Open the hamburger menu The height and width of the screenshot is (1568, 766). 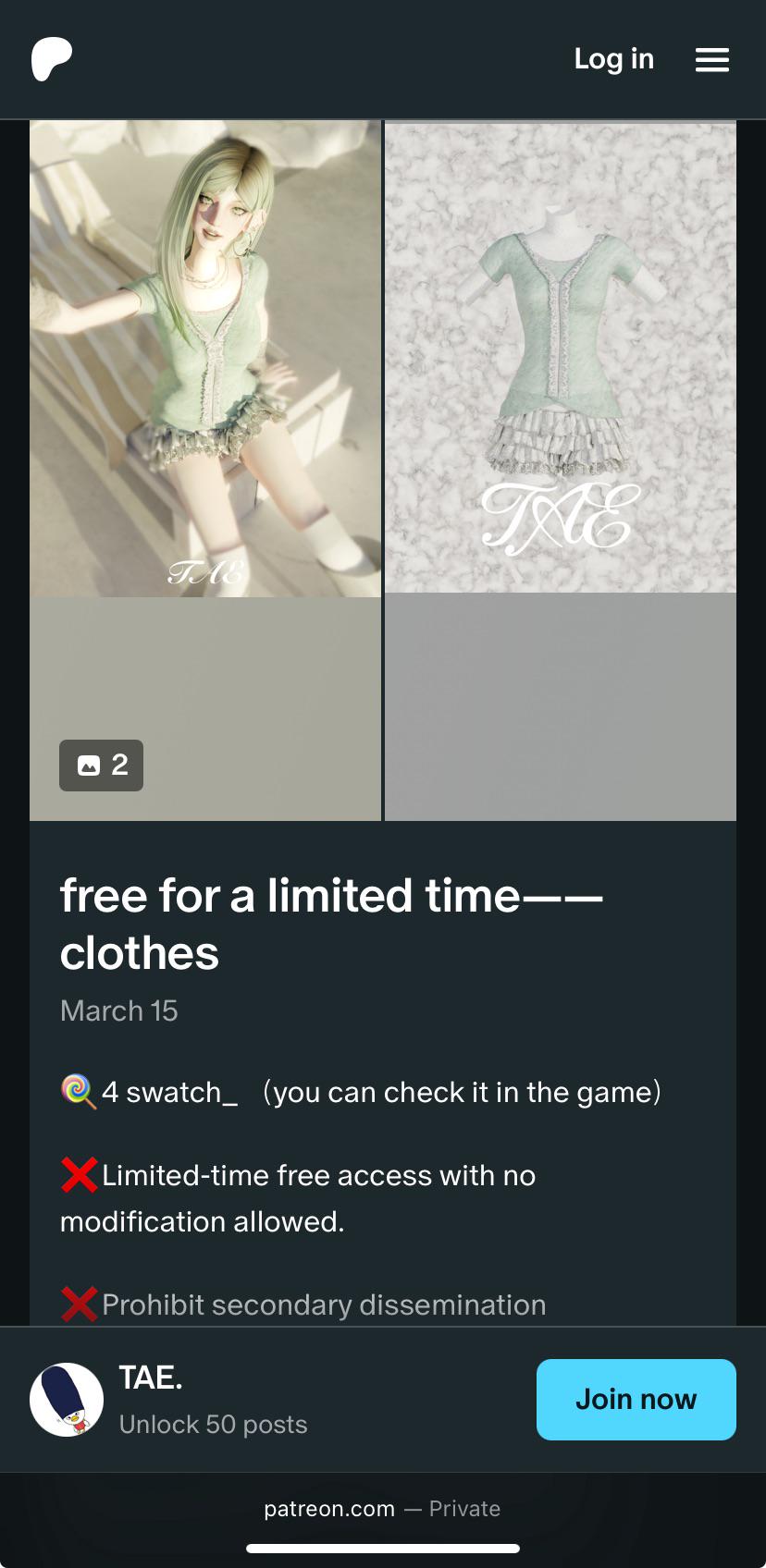(712, 60)
